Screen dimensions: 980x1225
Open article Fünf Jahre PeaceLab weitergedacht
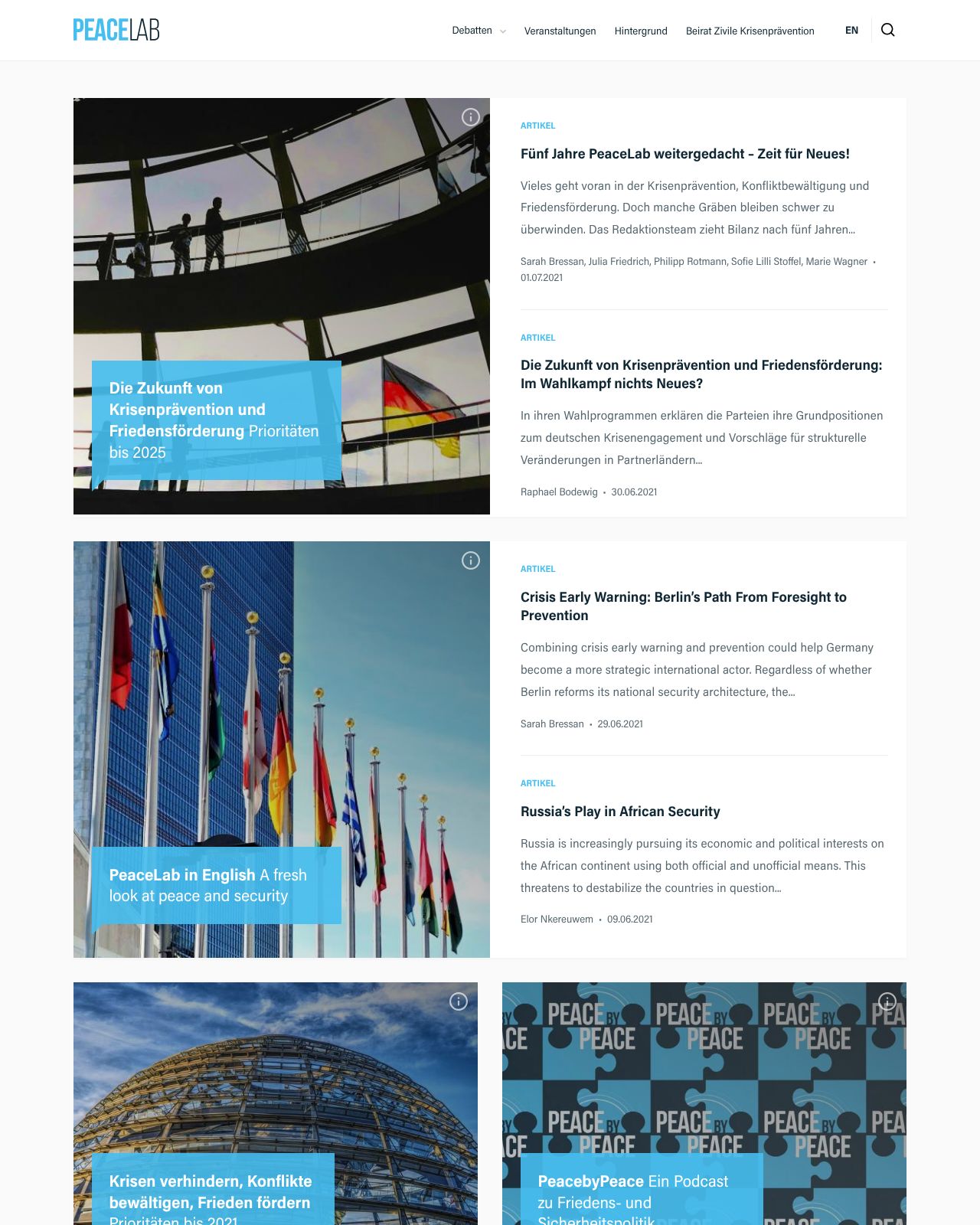pyautogui.click(x=684, y=154)
